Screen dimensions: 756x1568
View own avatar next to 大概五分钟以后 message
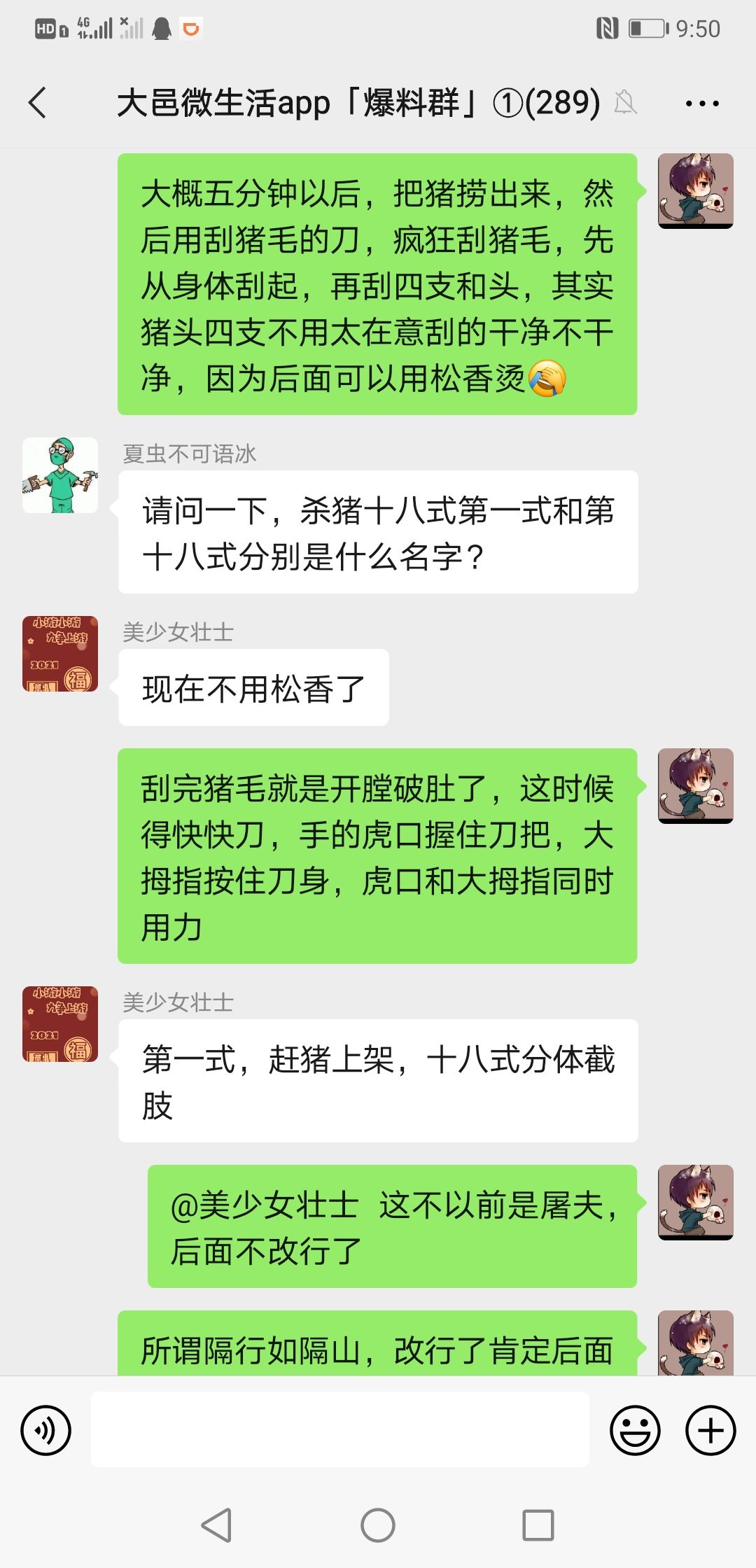695,190
